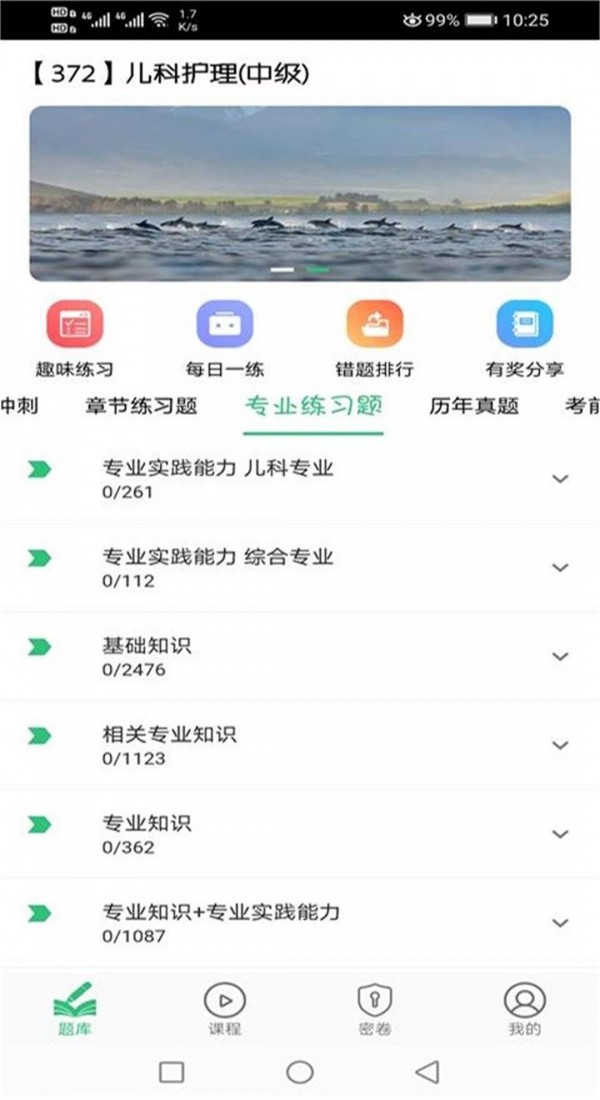The height and width of the screenshot is (1100, 600).
Task: Expand the 专业知识 0/362 section
Action: (560, 834)
